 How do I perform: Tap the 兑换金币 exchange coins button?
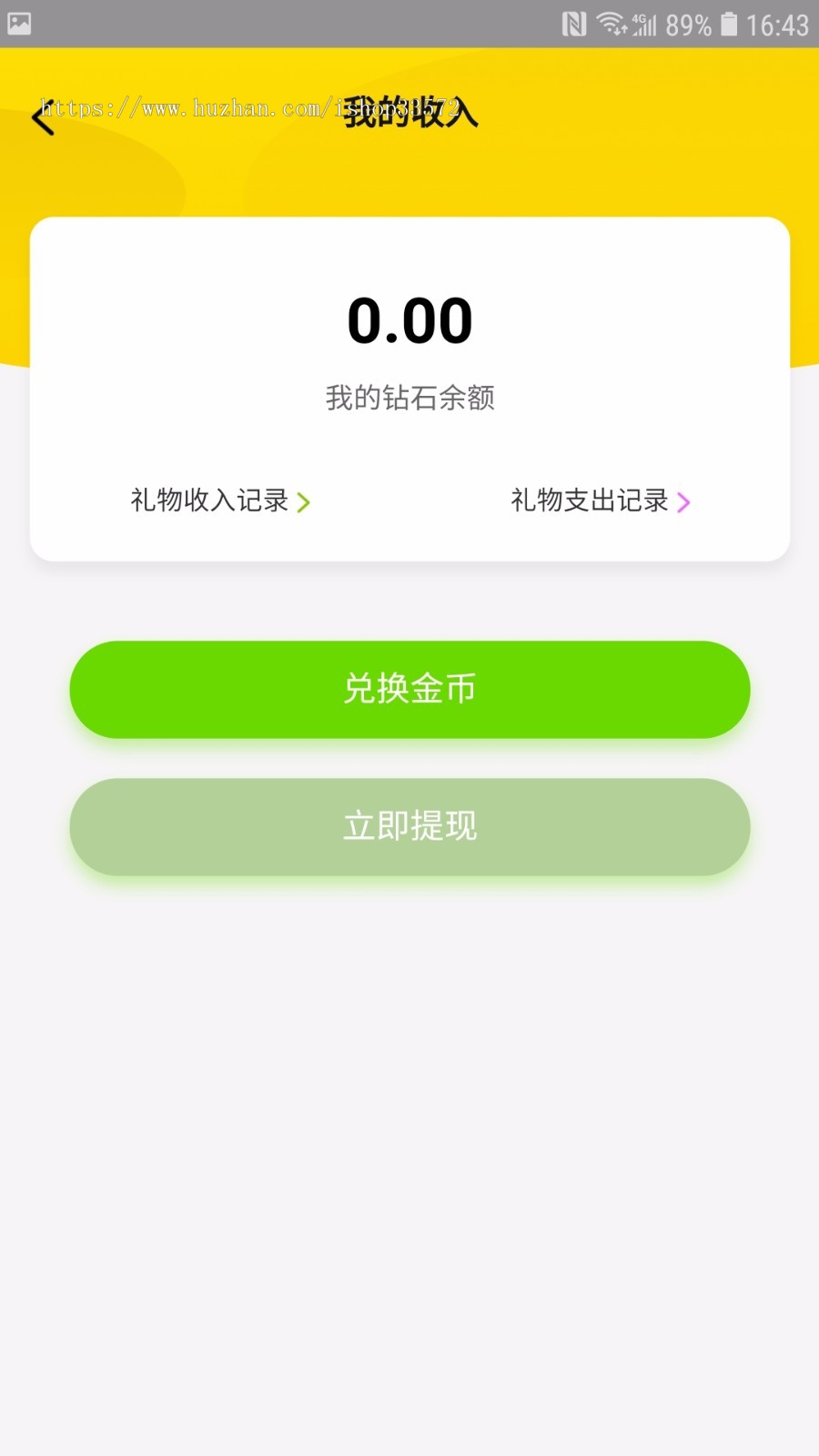pyautogui.click(x=409, y=690)
